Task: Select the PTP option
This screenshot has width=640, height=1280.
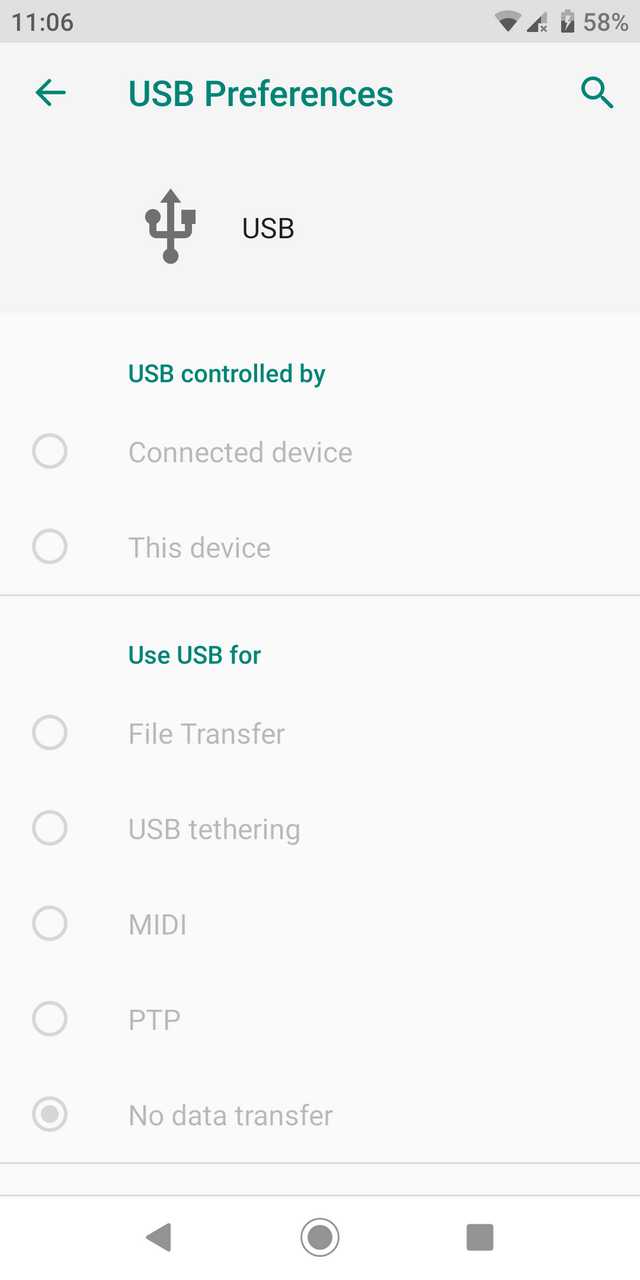Action: (50, 1019)
